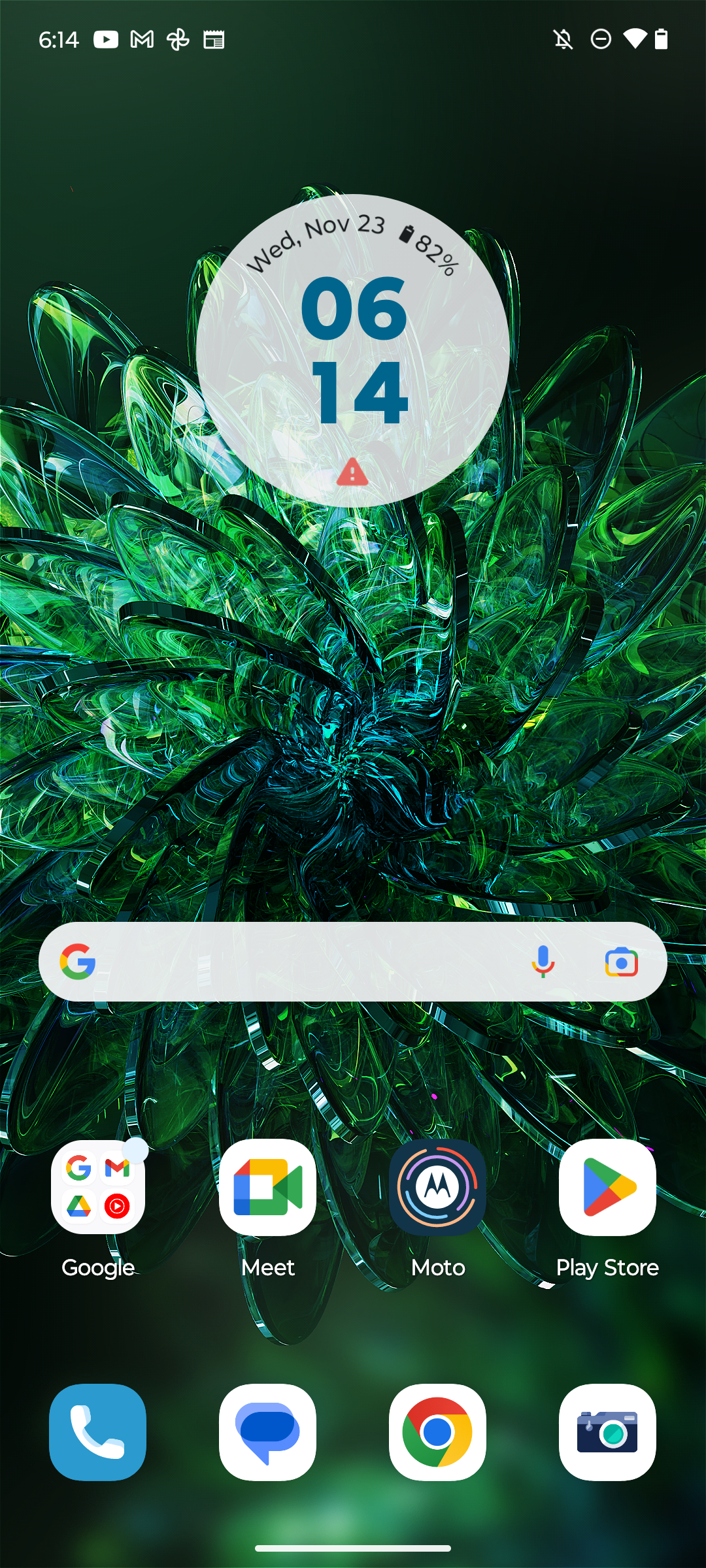Open the Moto app
Viewport: 706px width, 1568px height.
[x=437, y=1188]
